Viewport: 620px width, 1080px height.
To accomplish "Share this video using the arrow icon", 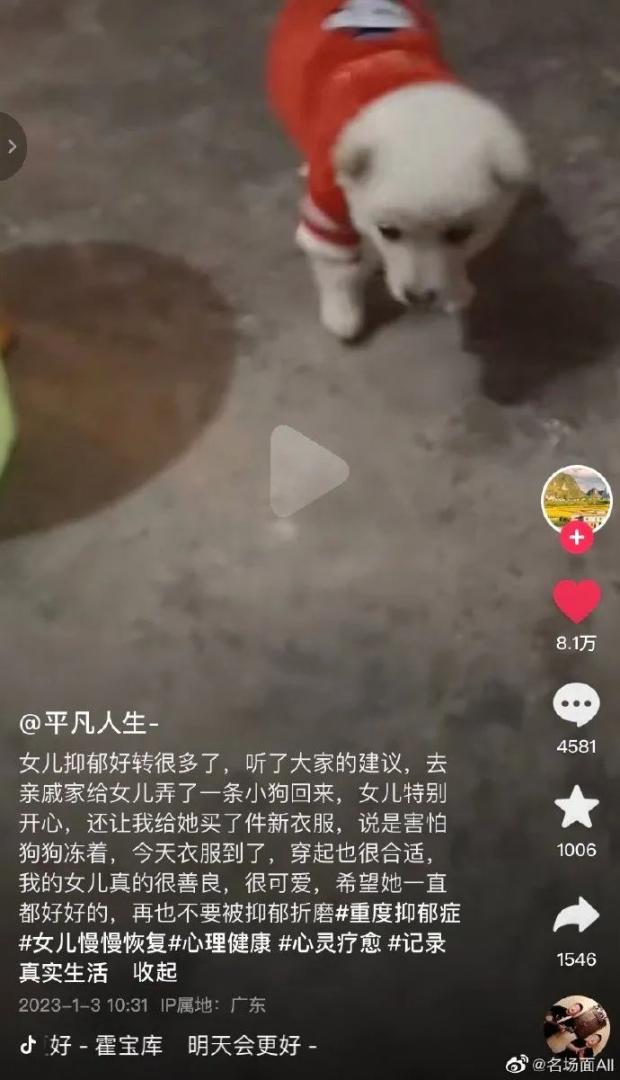I will (576, 916).
